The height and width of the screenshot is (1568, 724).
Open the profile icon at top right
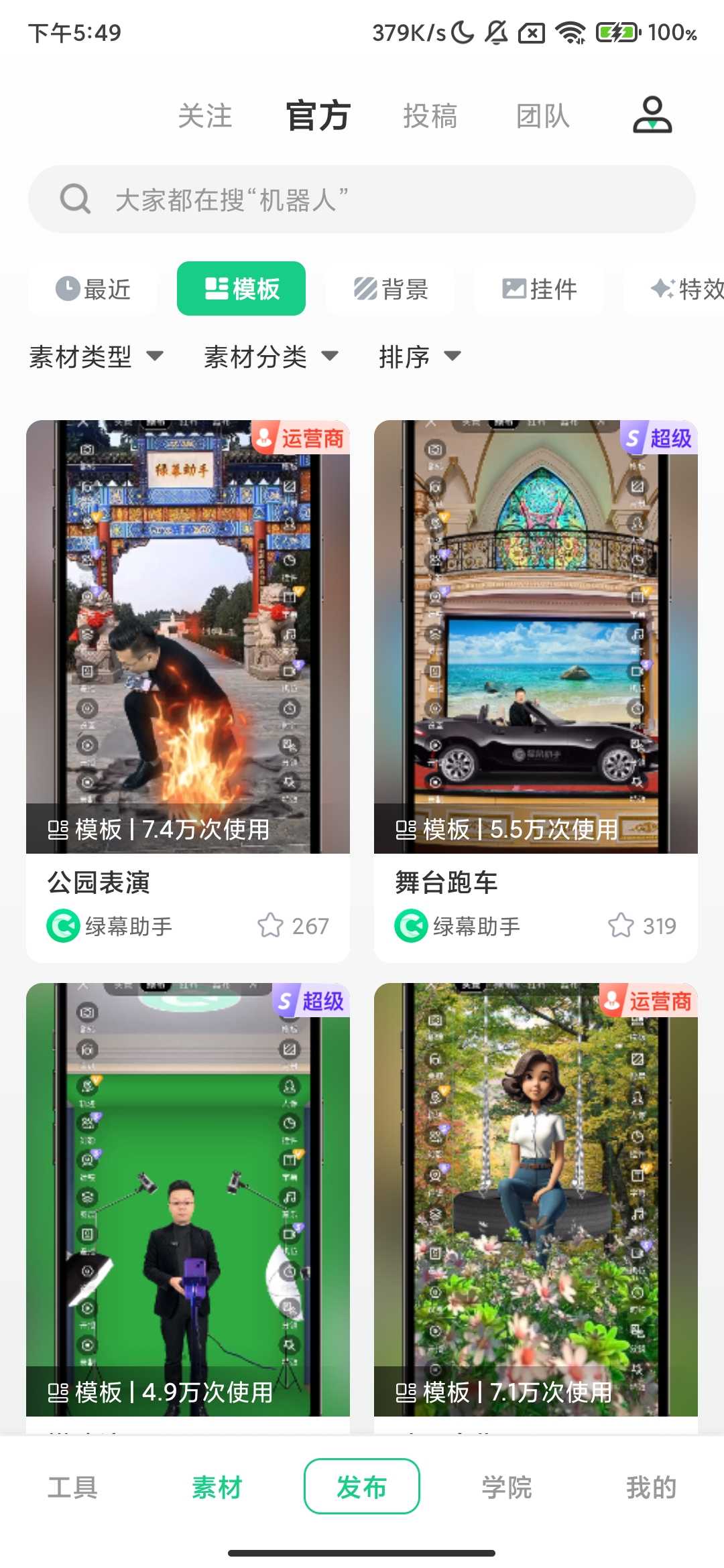click(652, 115)
